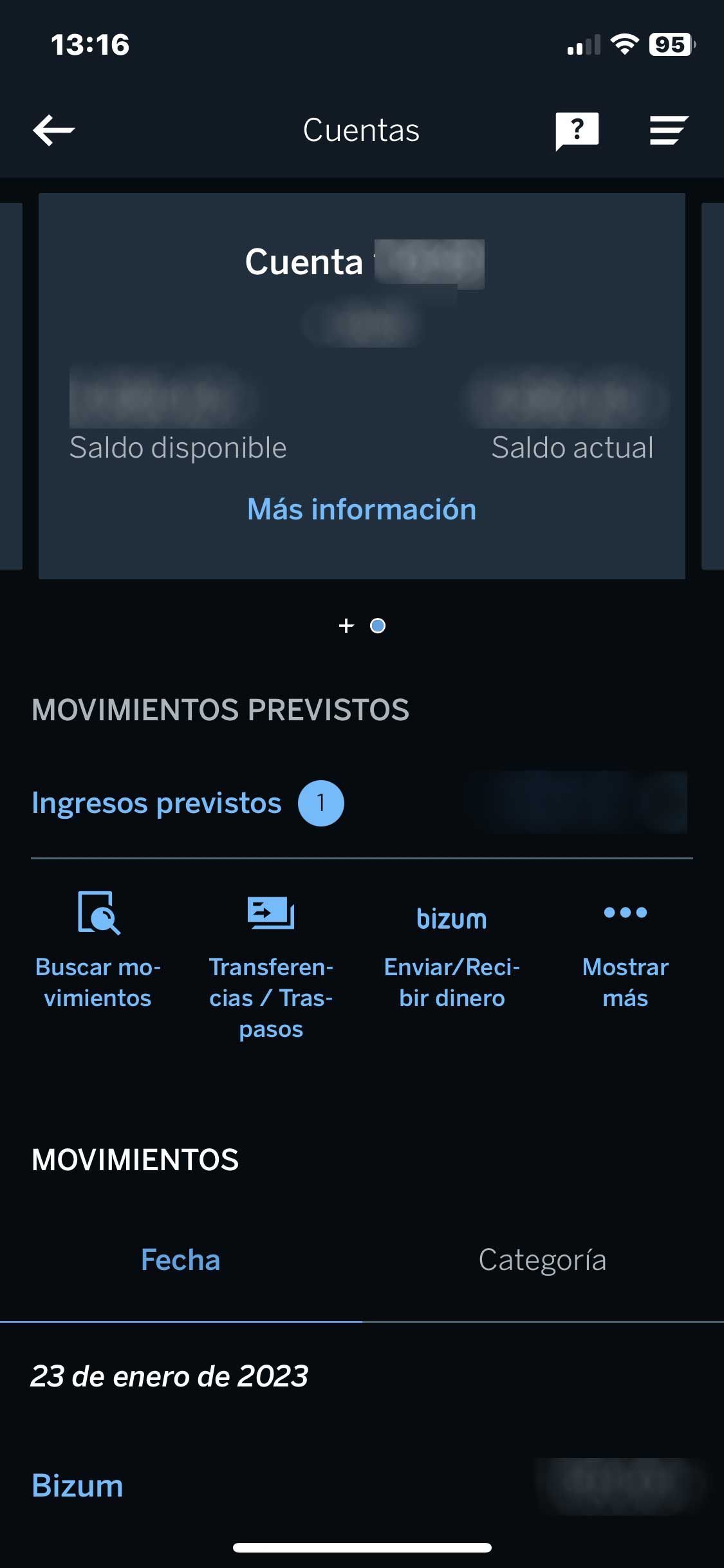Add a new account with the plus icon
Image resolution: width=724 pixels, height=1568 pixels.
point(346,625)
